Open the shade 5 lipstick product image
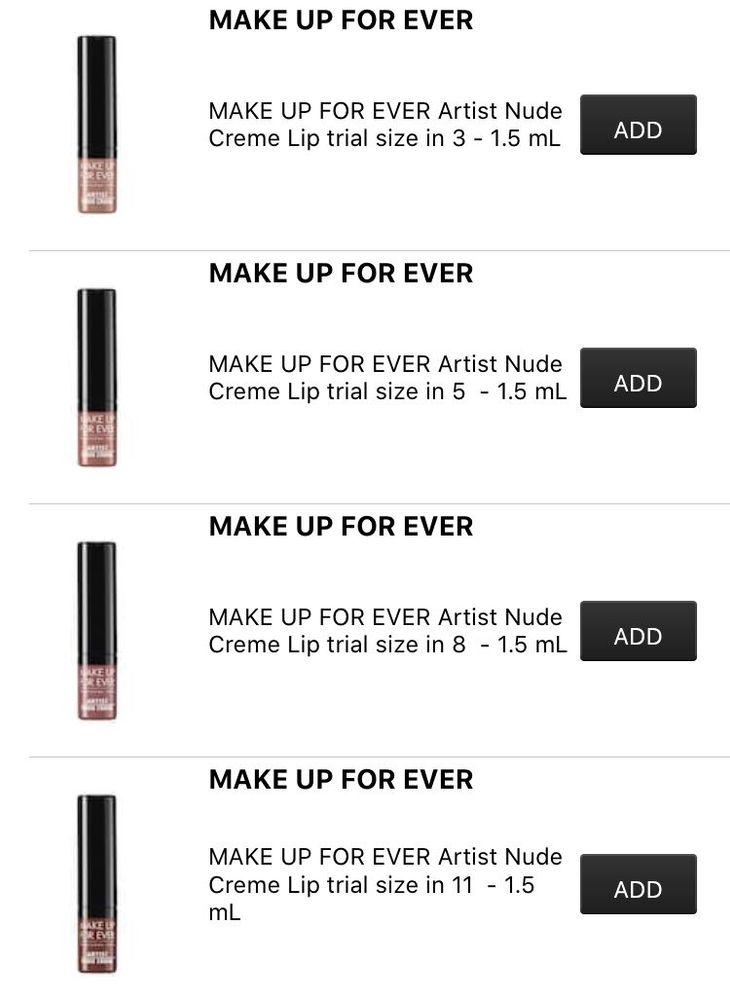Image resolution: width=730 pixels, height=999 pixels. tap(95, 377)
